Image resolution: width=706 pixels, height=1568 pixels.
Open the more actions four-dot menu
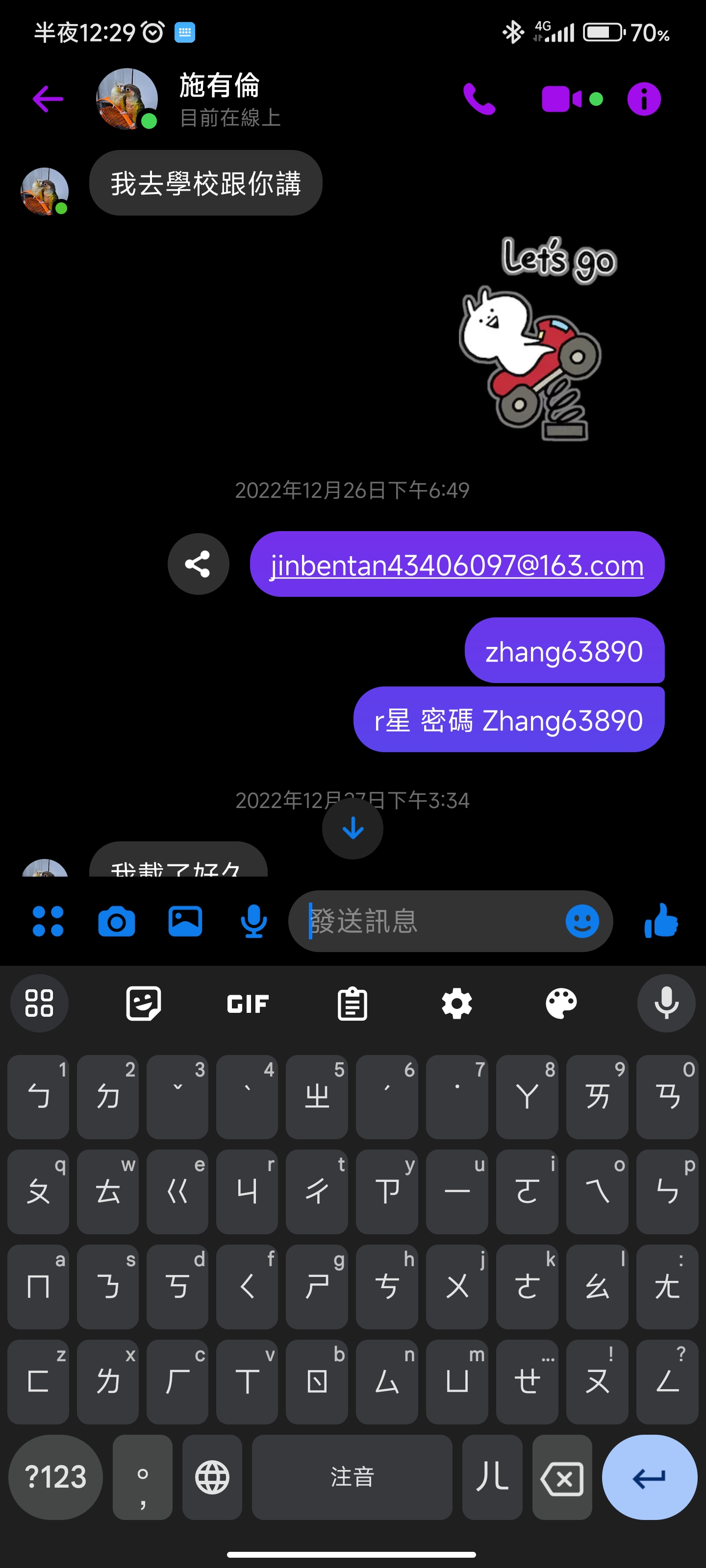[x=48, y=921]
